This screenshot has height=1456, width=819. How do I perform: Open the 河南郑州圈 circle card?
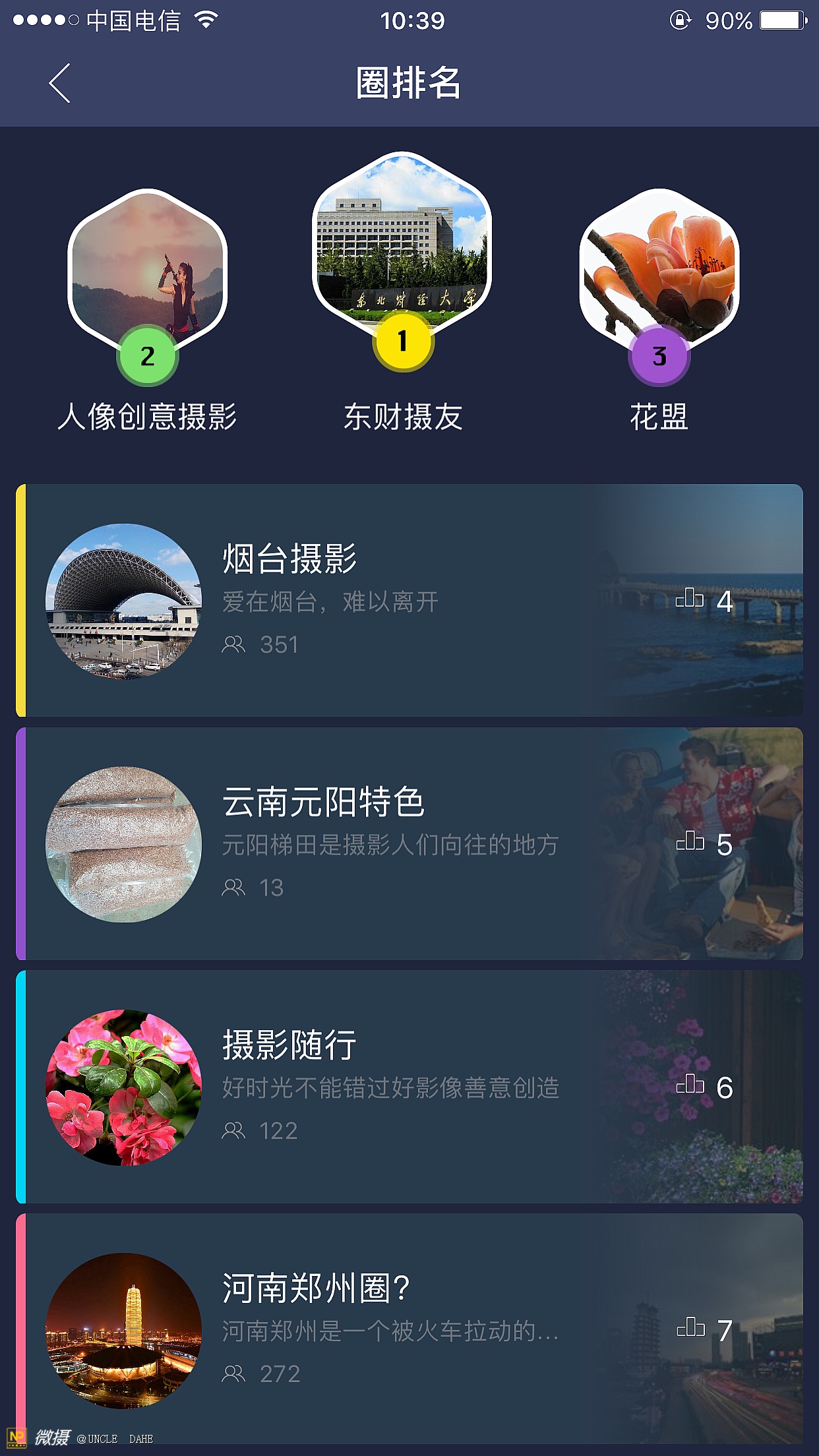coord(409,1329)
